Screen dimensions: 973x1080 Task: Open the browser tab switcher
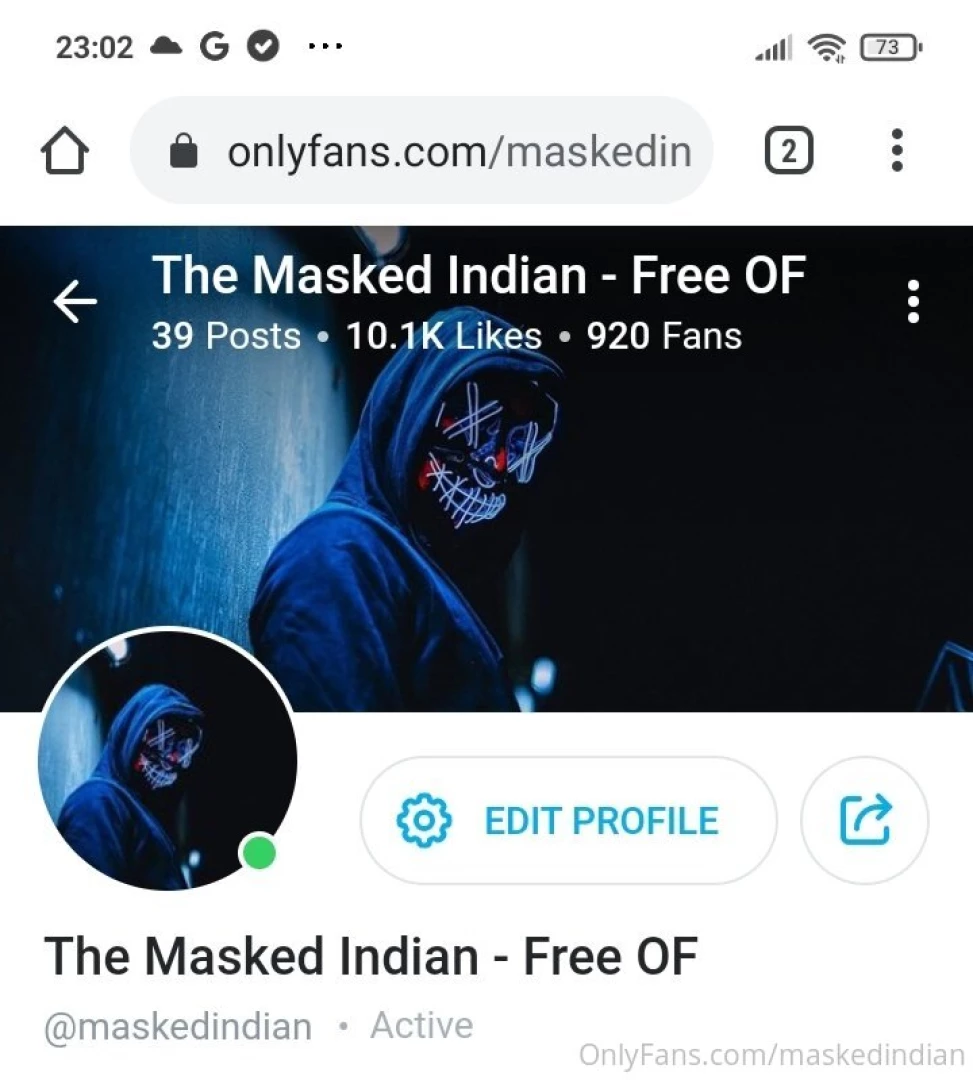788,152
